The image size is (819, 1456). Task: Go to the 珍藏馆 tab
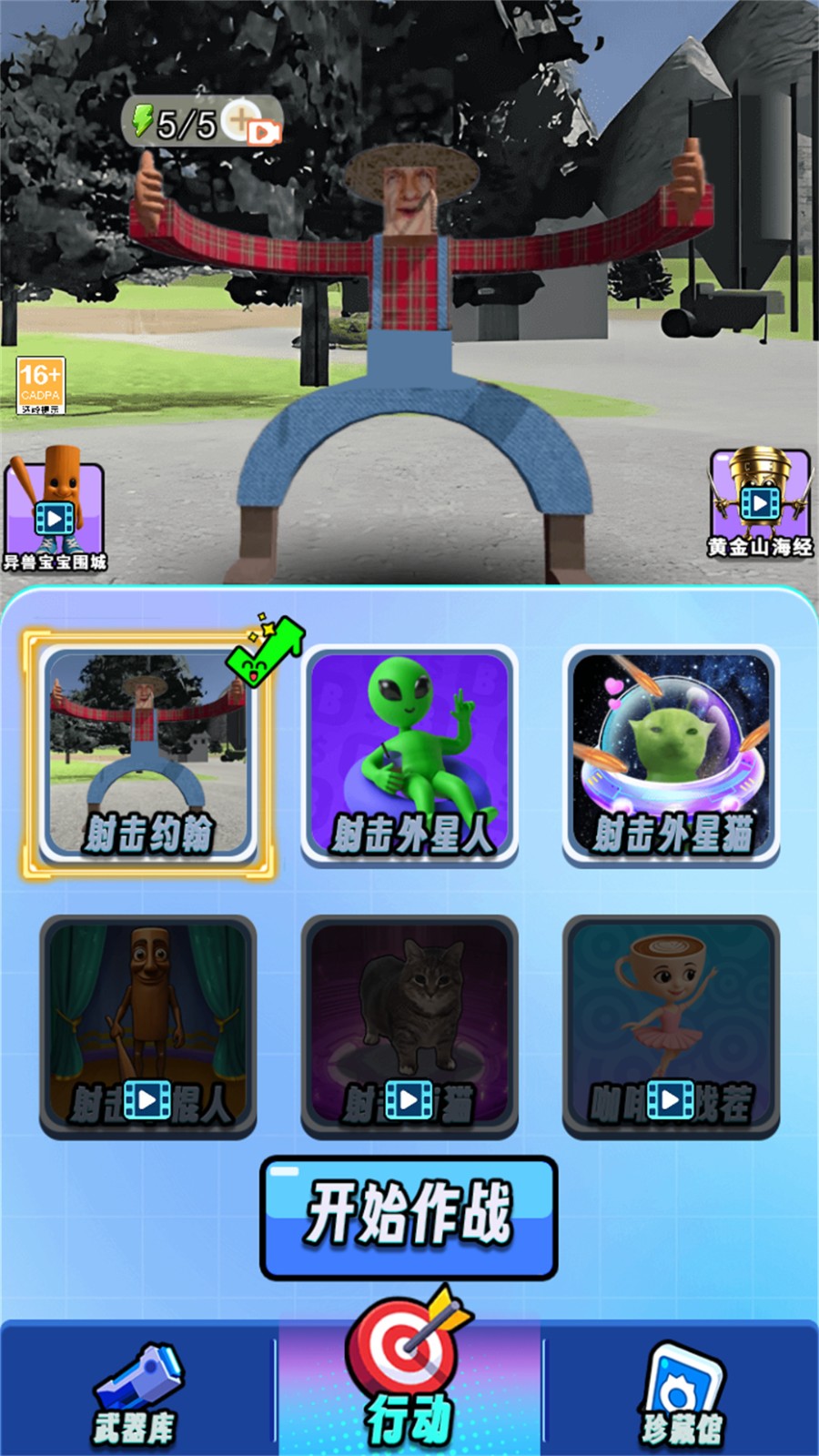point(681,1392)
